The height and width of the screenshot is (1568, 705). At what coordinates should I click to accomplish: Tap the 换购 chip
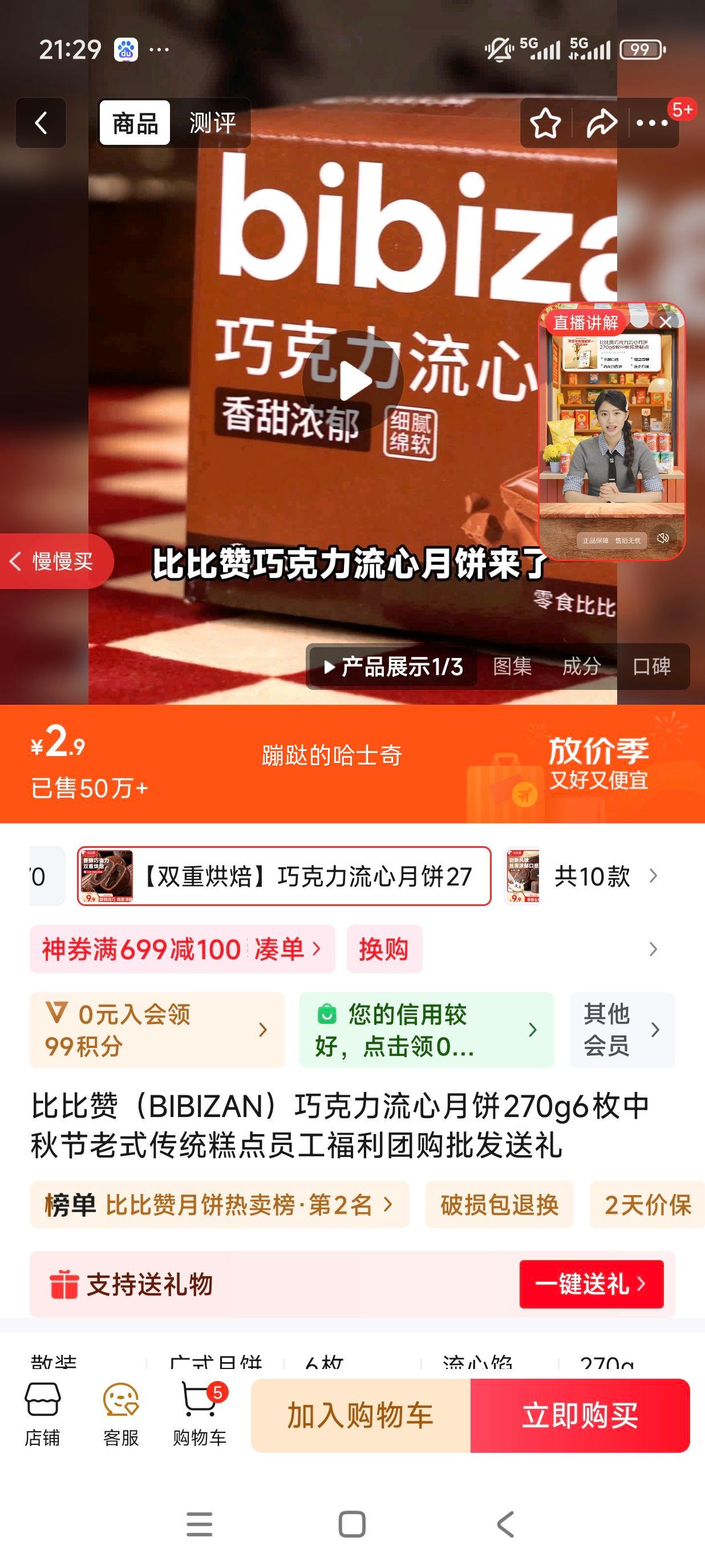tap(383, 949)
